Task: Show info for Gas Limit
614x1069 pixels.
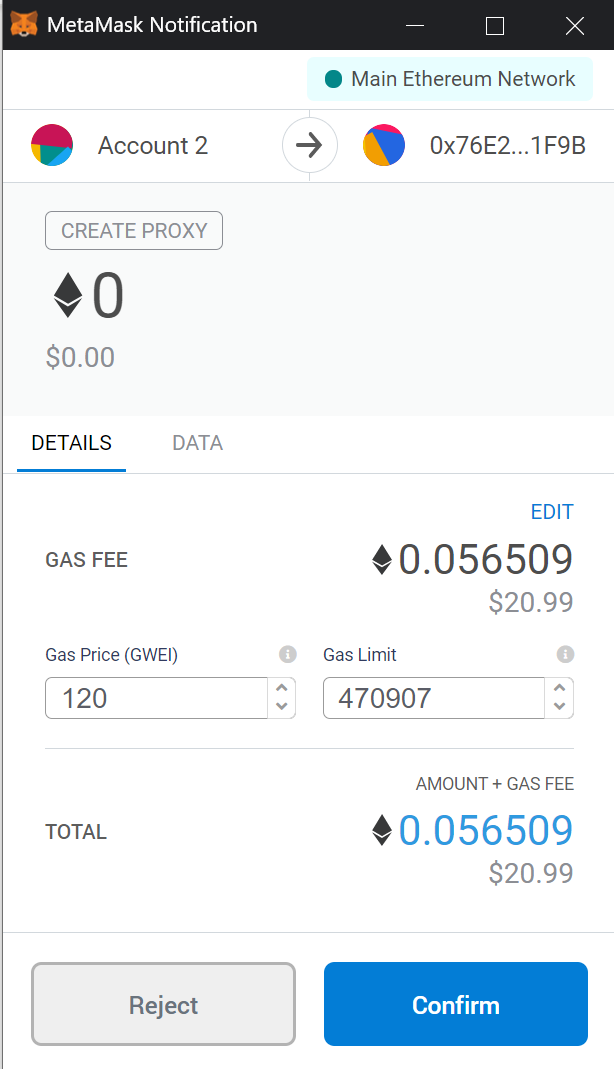Action: [x=565, y=654]
